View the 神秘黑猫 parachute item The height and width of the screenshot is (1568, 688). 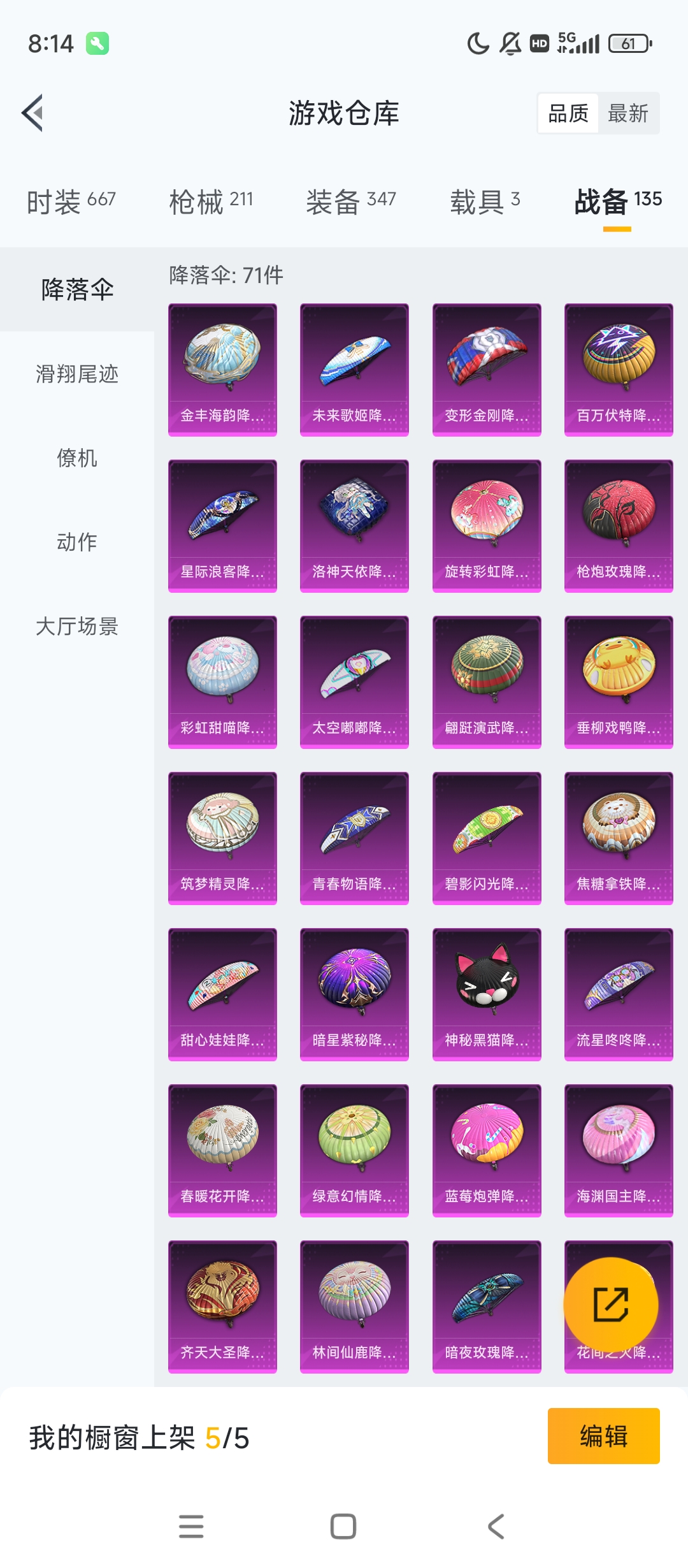487,994
